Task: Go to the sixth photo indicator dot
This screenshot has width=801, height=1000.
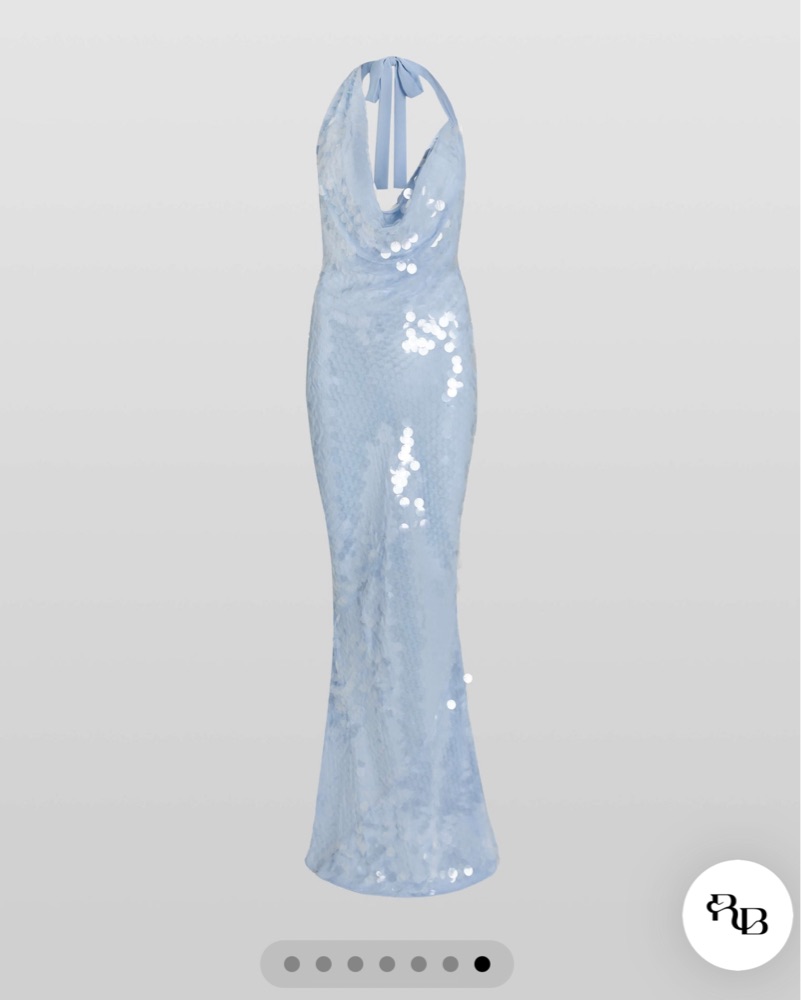Action: pyautogui.click(x=451, y=964)
